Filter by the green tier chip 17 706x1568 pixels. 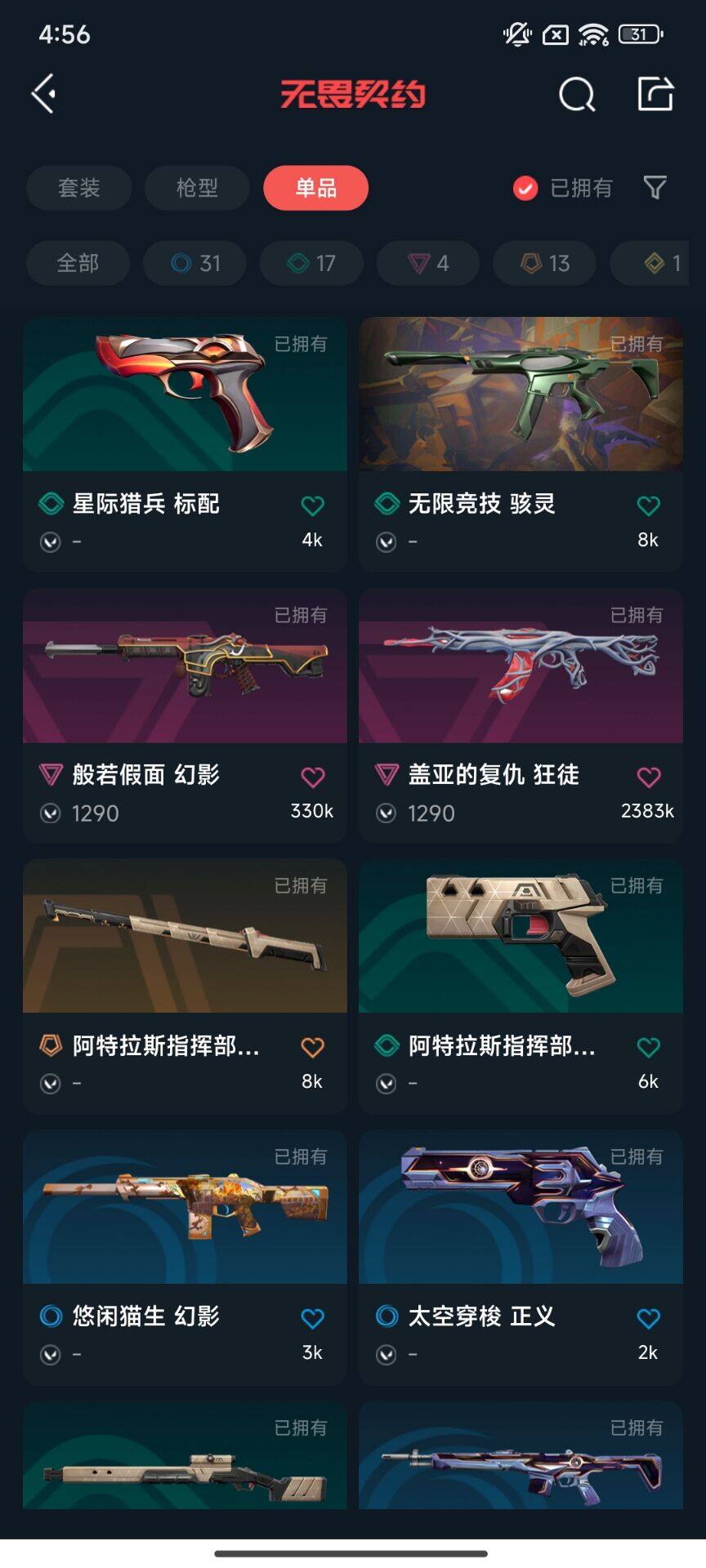(311, 263)
